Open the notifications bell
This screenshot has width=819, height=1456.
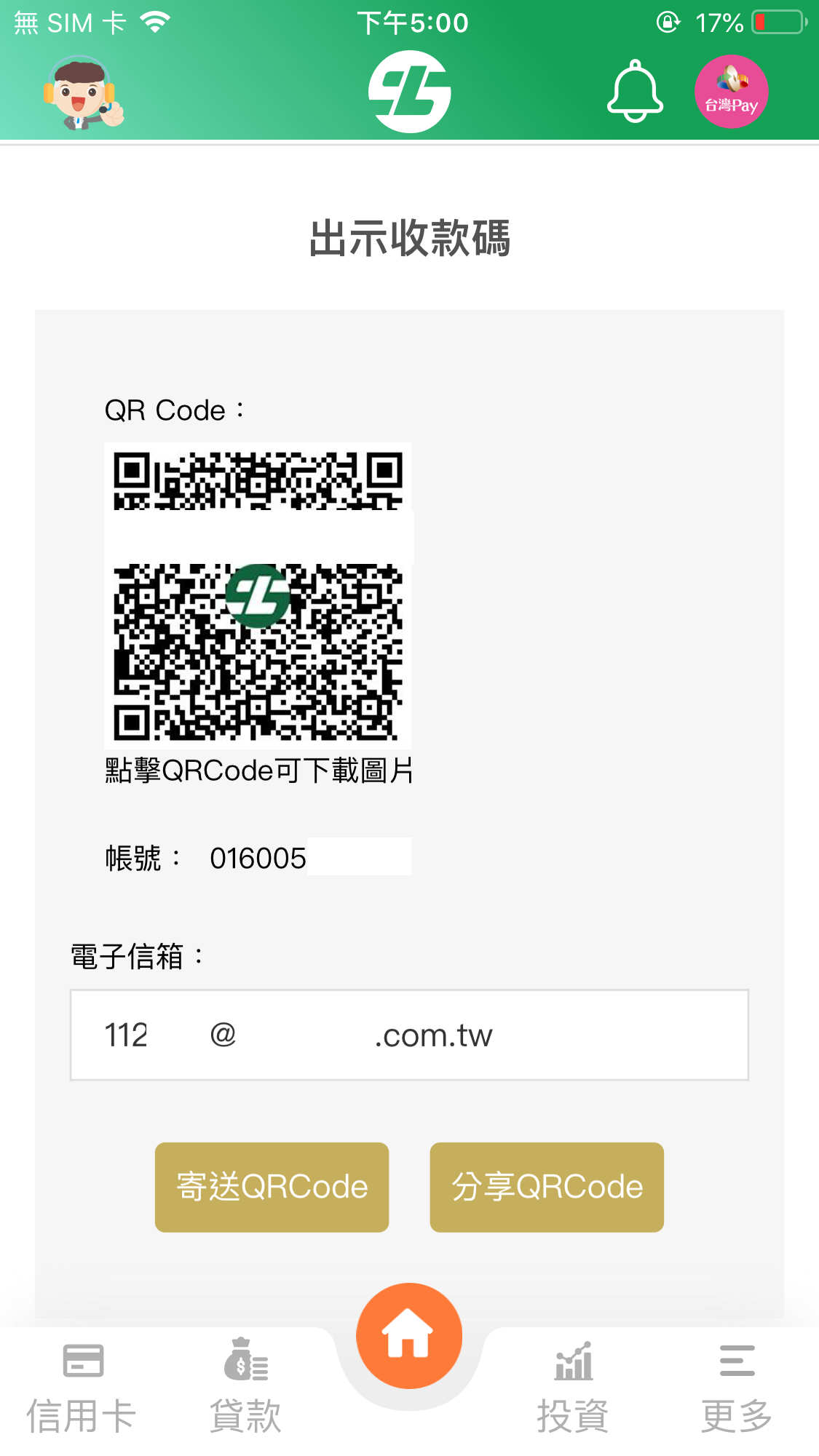tap(635, 92)
